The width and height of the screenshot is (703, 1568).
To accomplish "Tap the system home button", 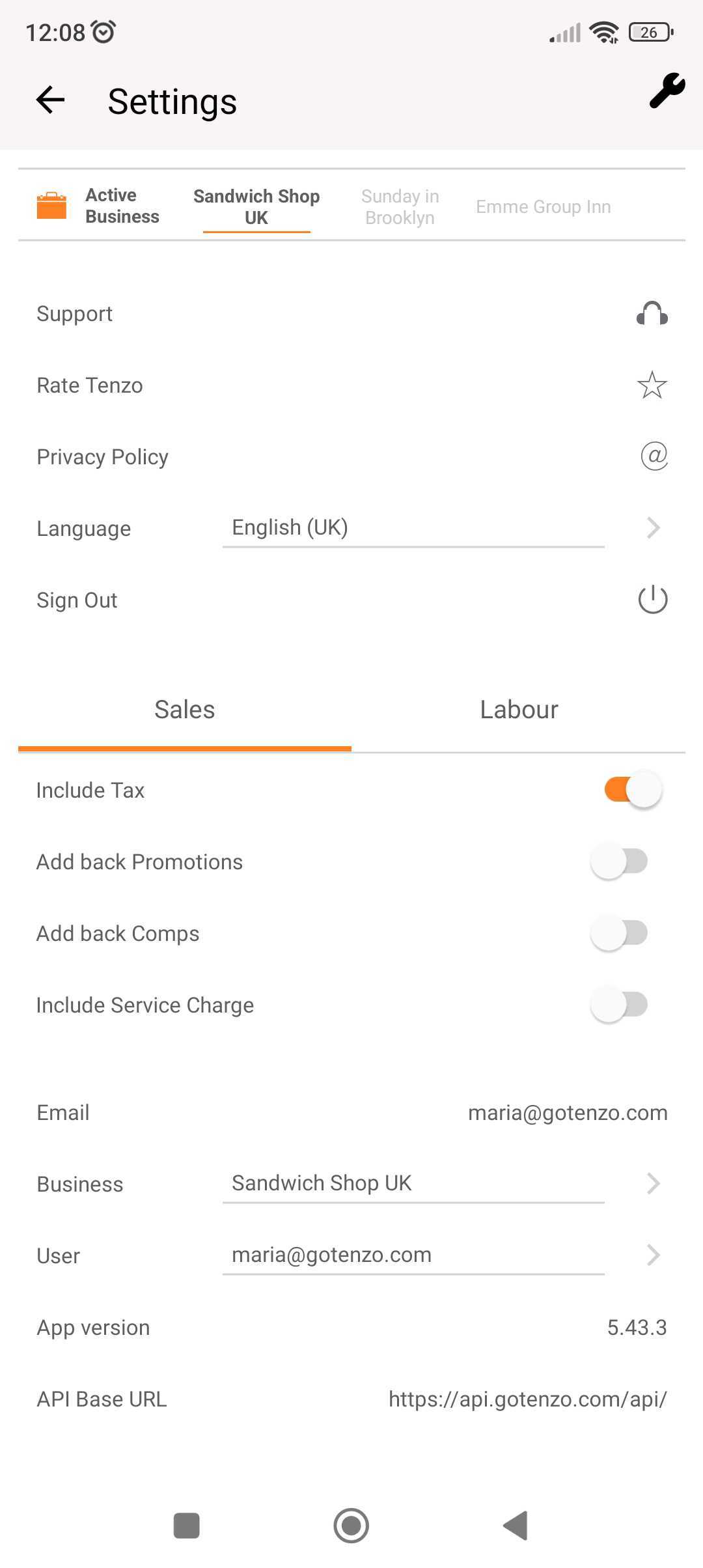I will [x=351, y=1526].
